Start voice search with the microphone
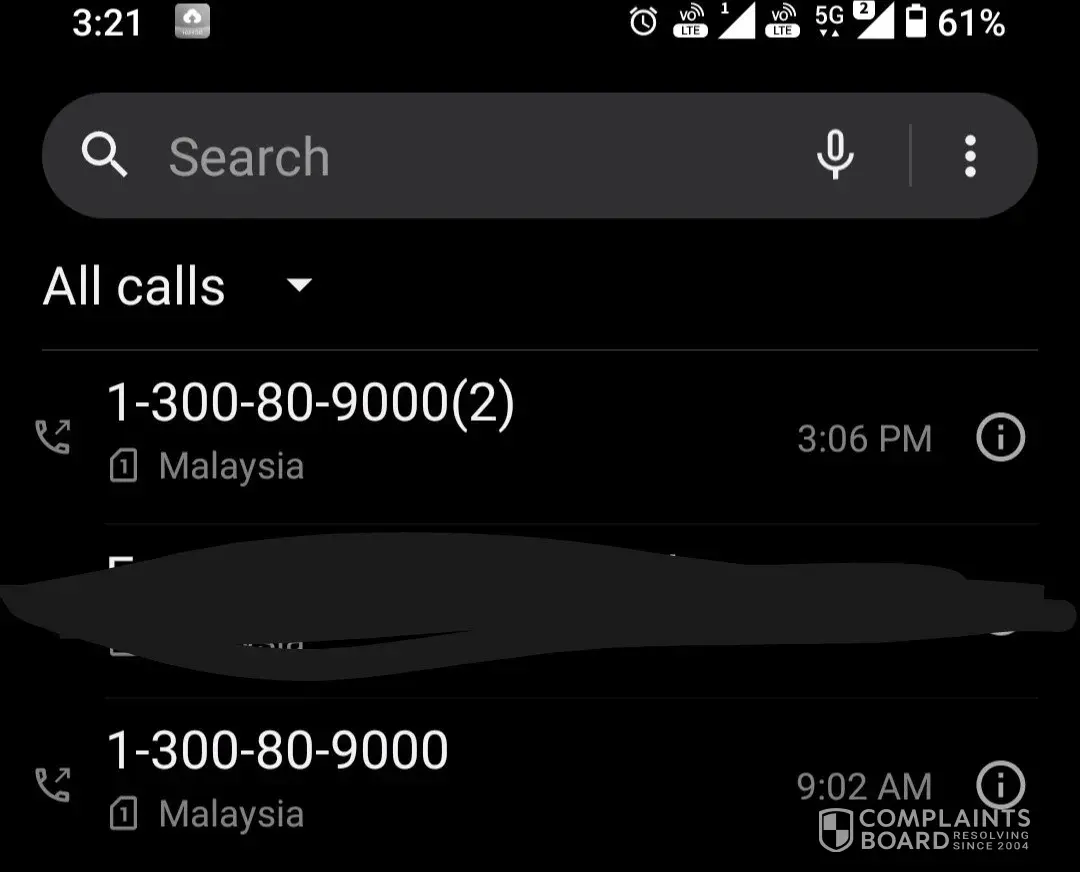1080x872 pixels. click(x=835, y=156)
